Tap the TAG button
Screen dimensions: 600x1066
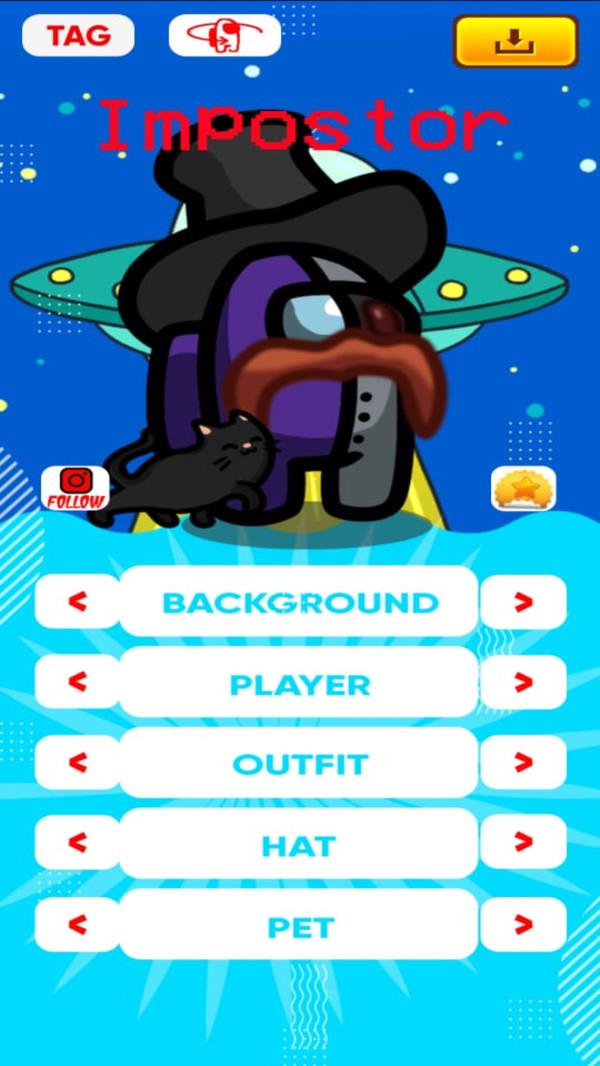(78, 36)
